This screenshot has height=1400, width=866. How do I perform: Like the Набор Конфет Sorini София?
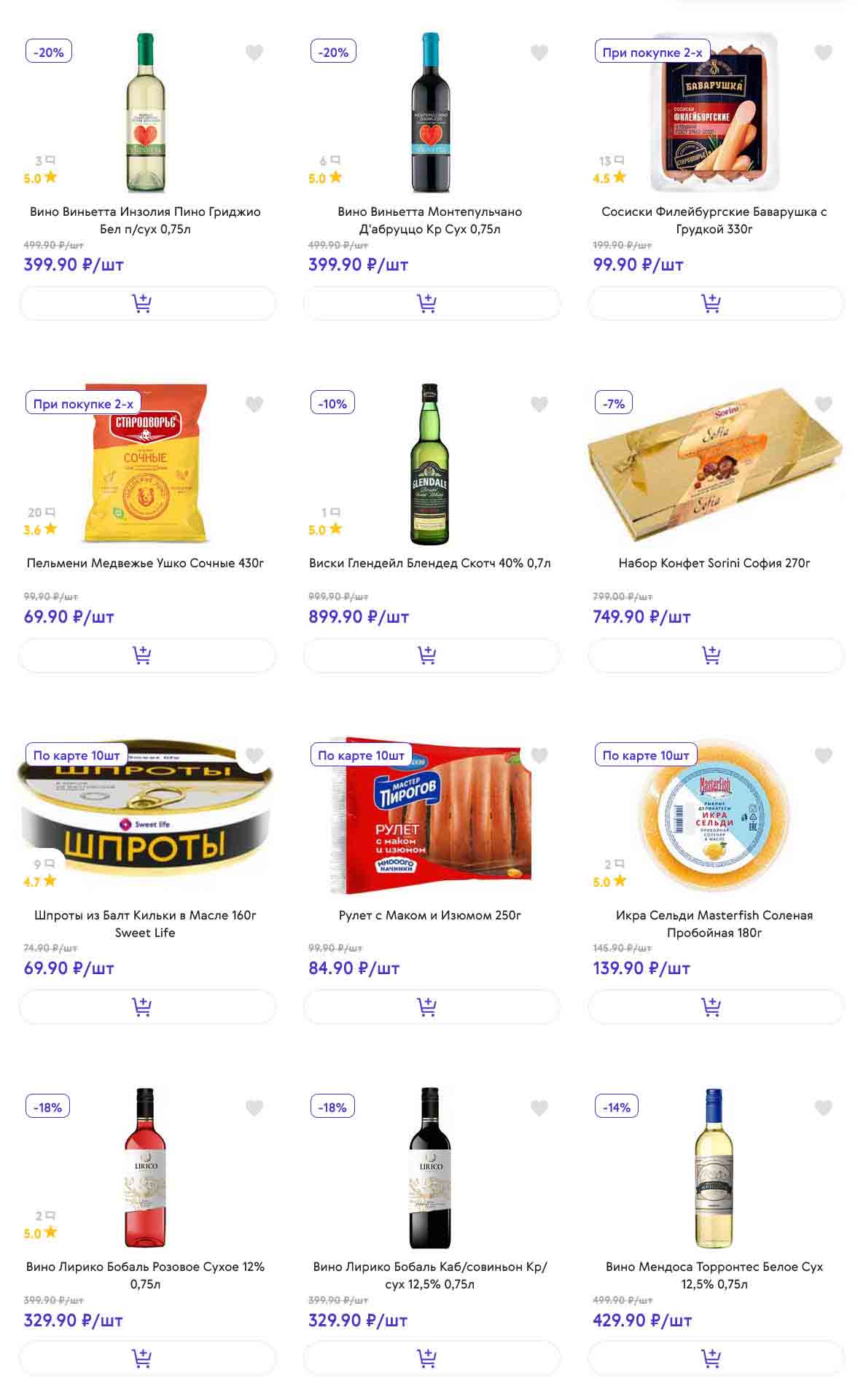(x=823, y=404)
